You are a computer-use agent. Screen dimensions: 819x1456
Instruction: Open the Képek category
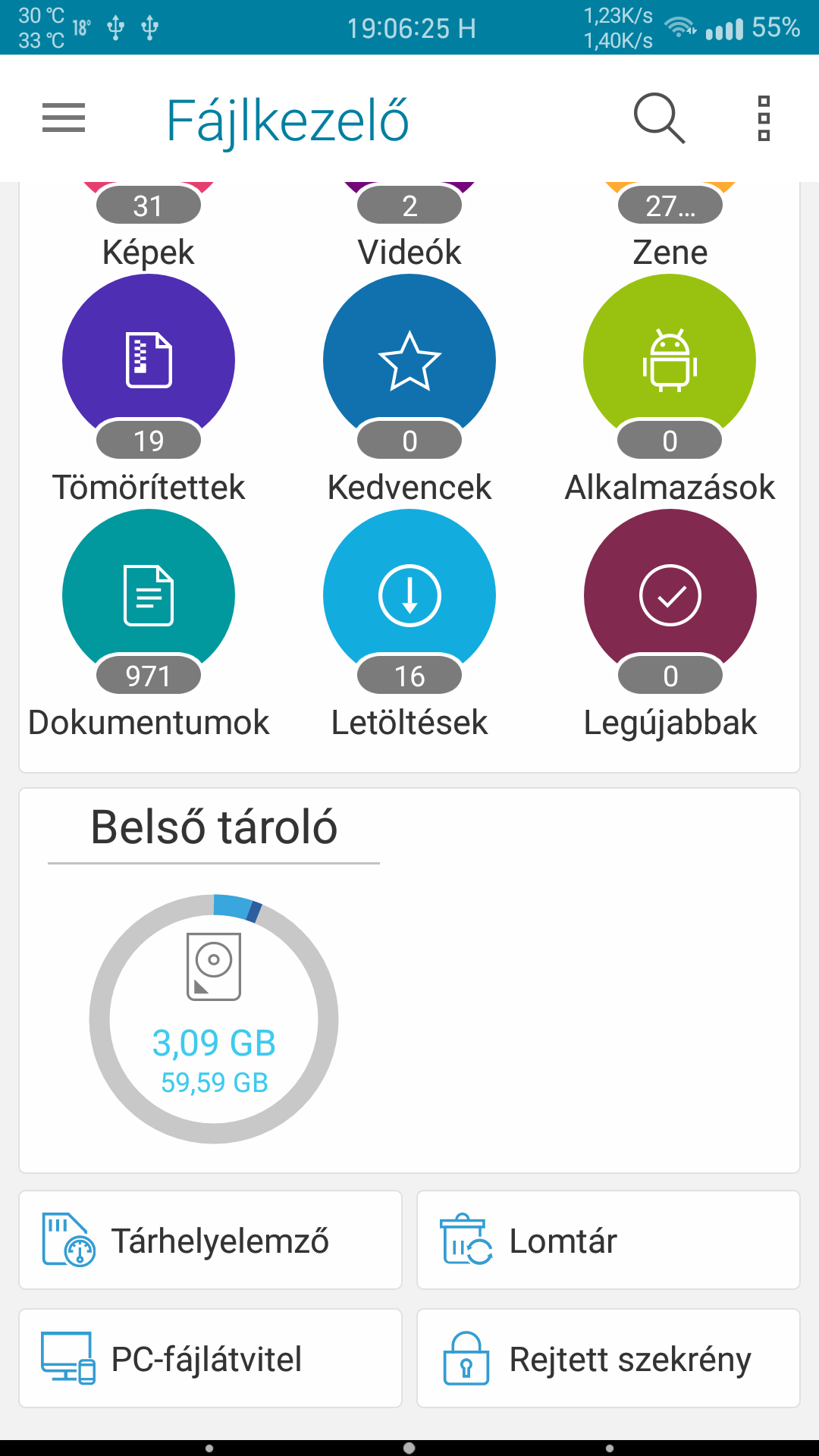pos(149,226)
